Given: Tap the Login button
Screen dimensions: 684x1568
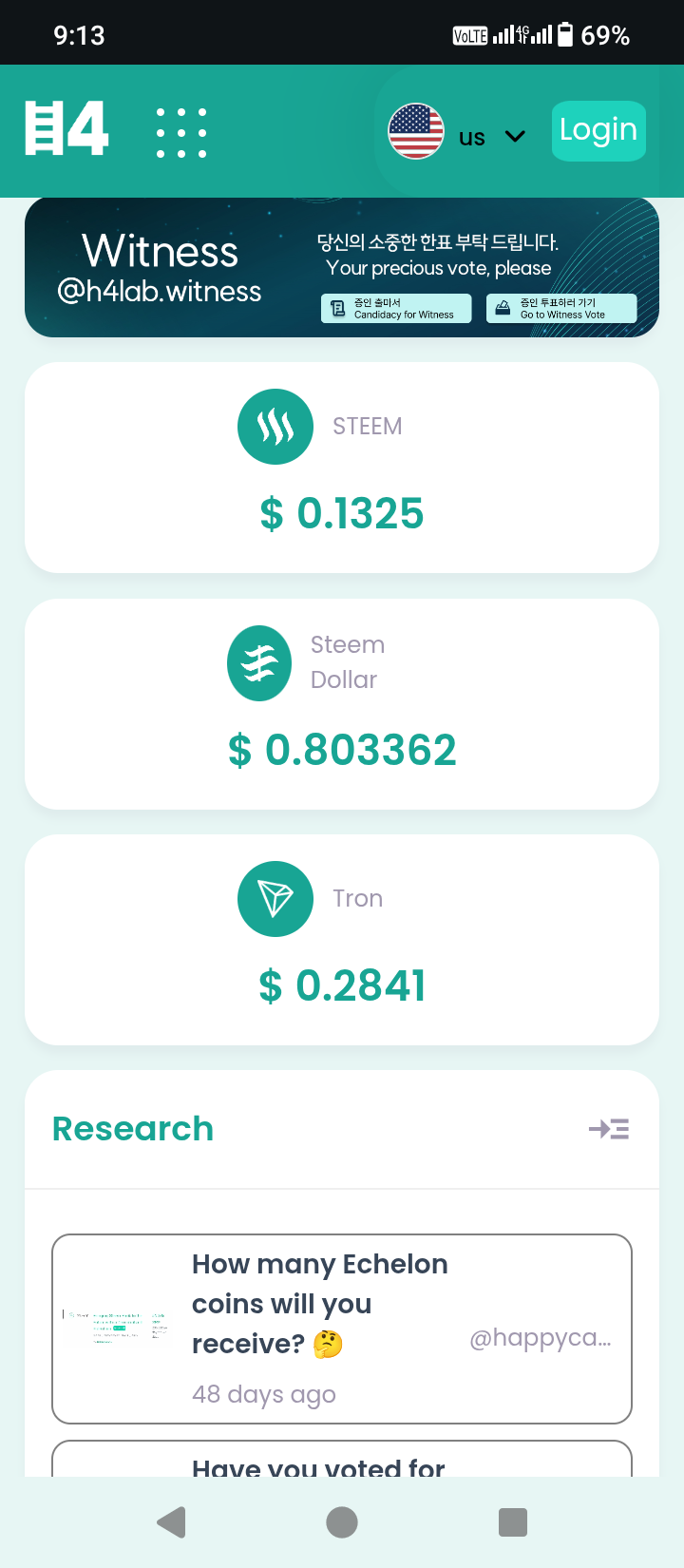Looking at the screenshot, I should click(x=598, y=131).
